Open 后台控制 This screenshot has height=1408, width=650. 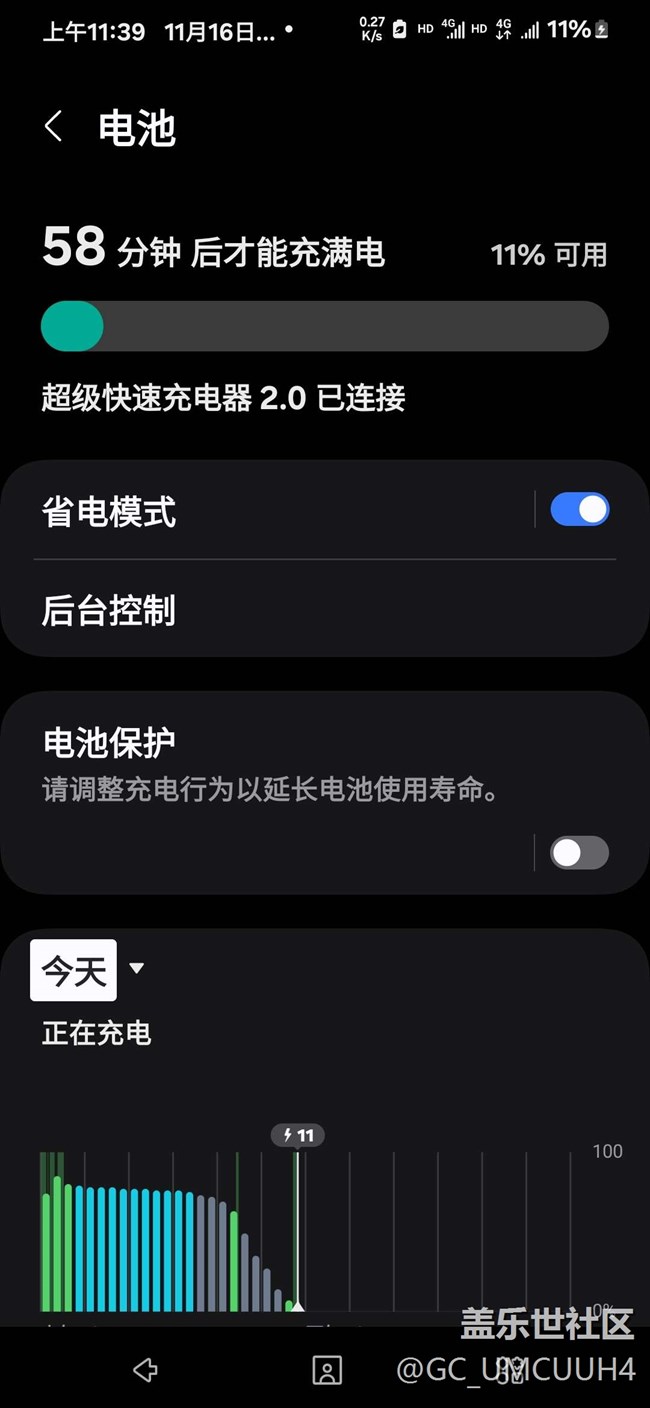pyautogui.click(x=325, y=610)
